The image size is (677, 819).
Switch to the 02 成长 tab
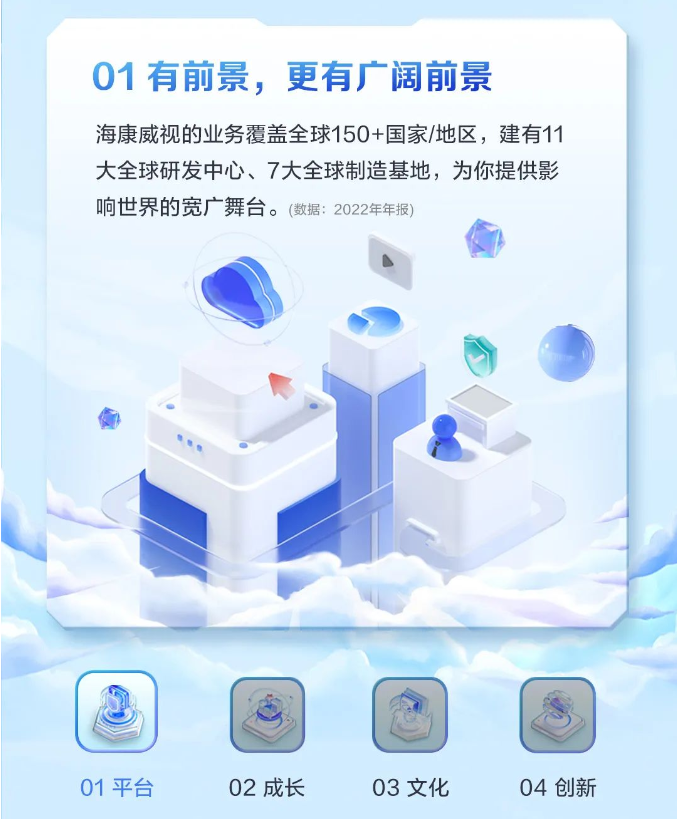tap(267, 714)
